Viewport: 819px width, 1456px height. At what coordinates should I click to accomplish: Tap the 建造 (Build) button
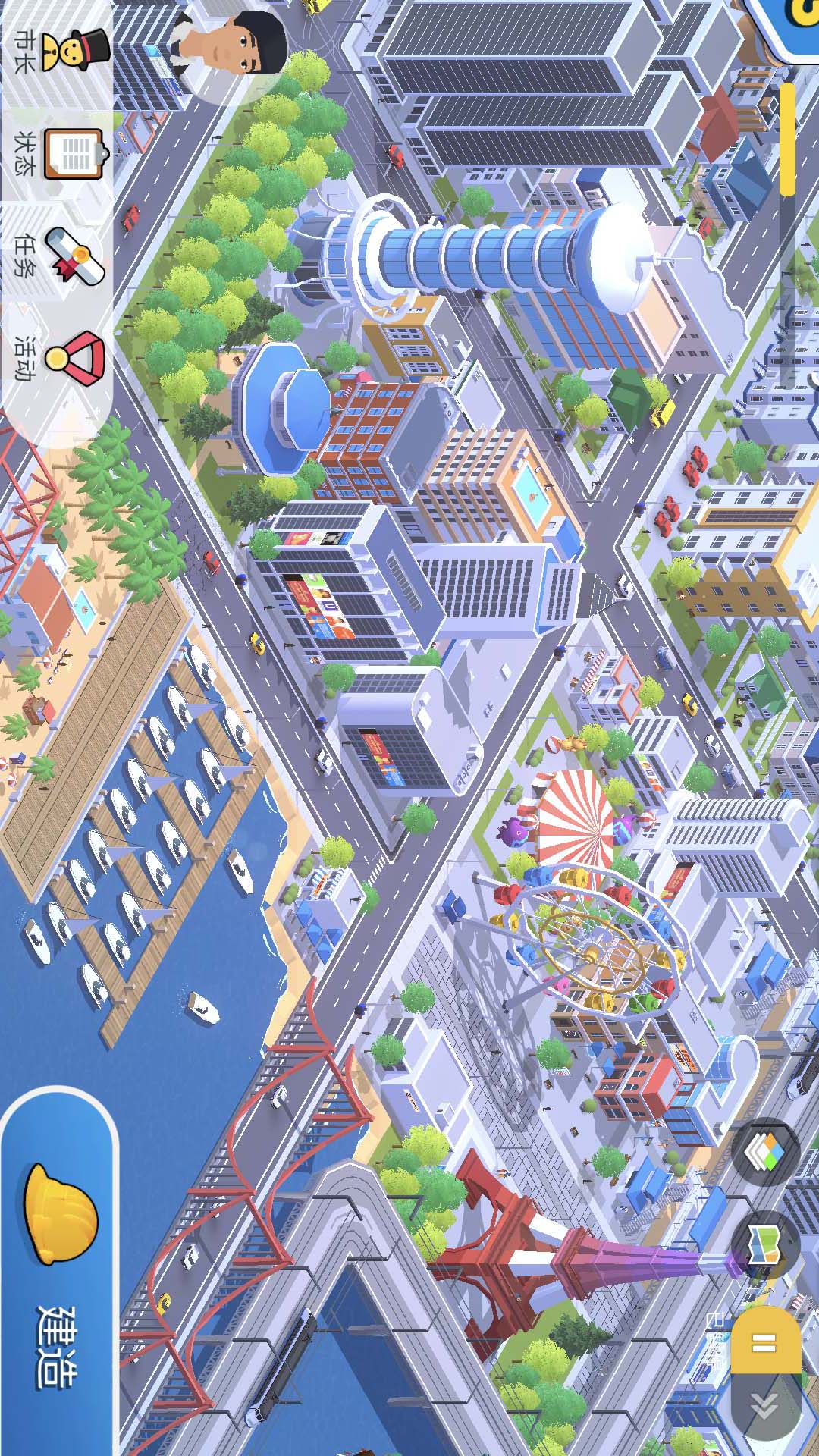(59, 1272)
